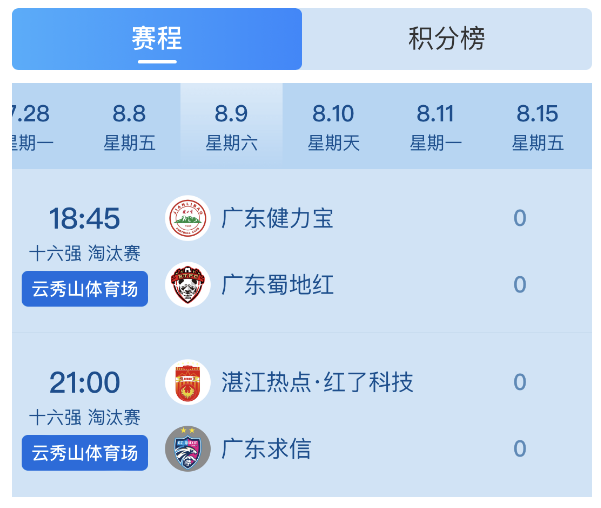Select date 8.9 星期六
This screenshot has height=508, width=601.
[x=231, y=126]
